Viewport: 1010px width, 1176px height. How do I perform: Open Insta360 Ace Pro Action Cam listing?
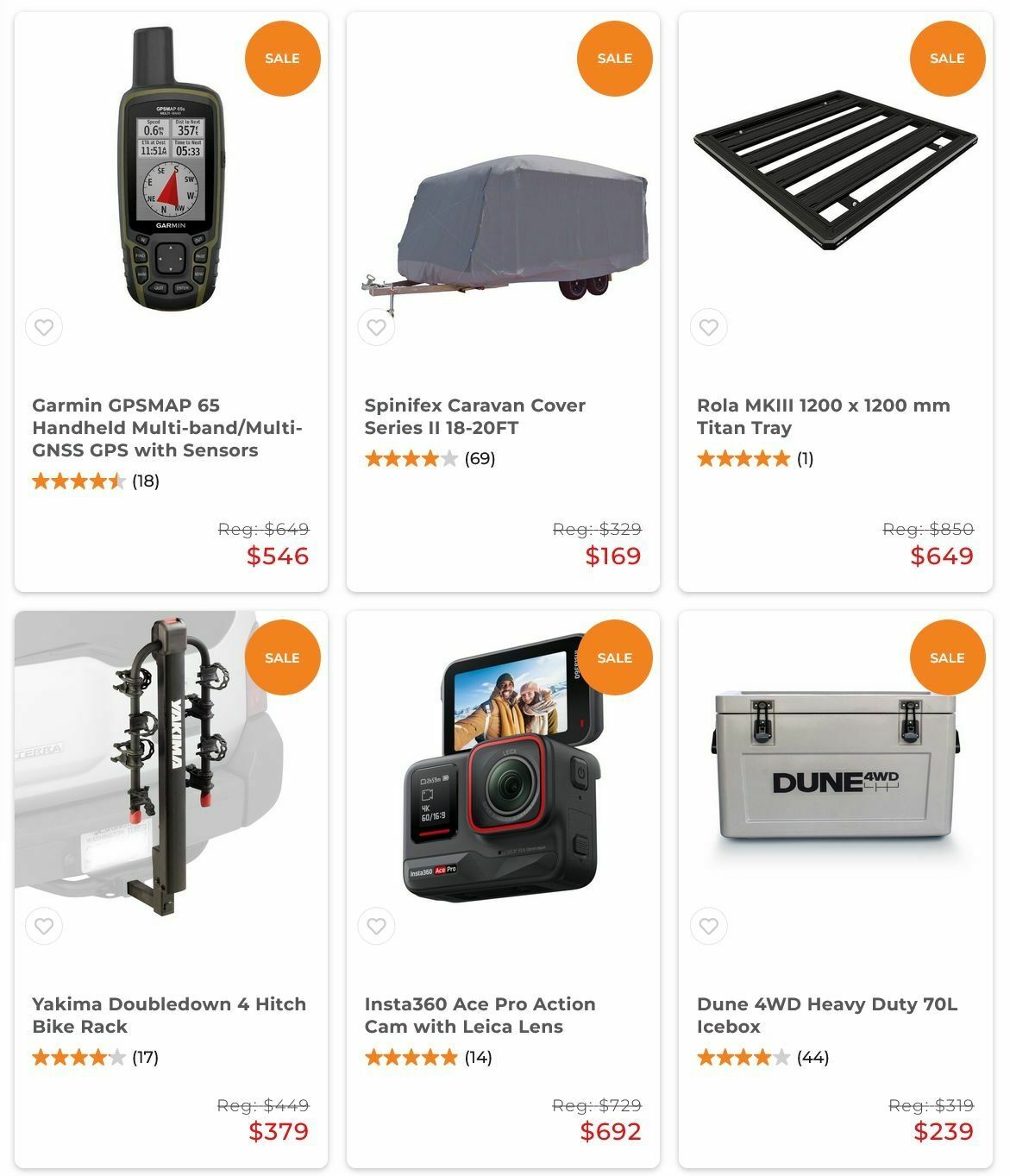tap(480, 1015)
